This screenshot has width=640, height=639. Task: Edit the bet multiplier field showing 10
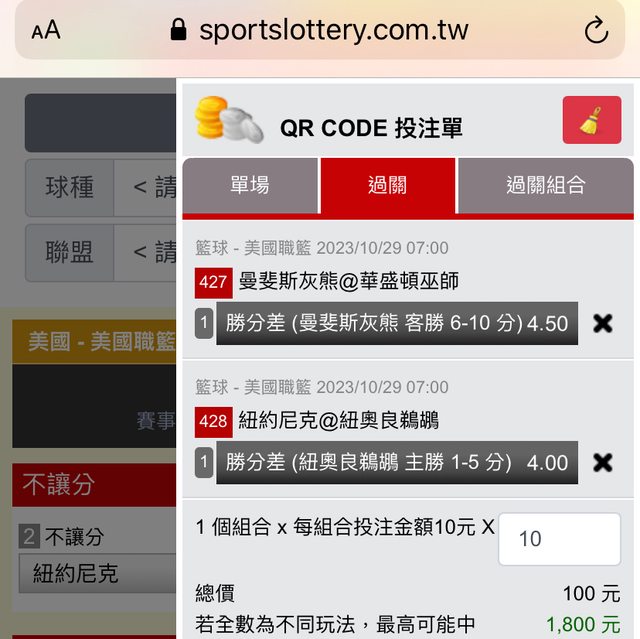pyautogui.click(x=558, y=539)
